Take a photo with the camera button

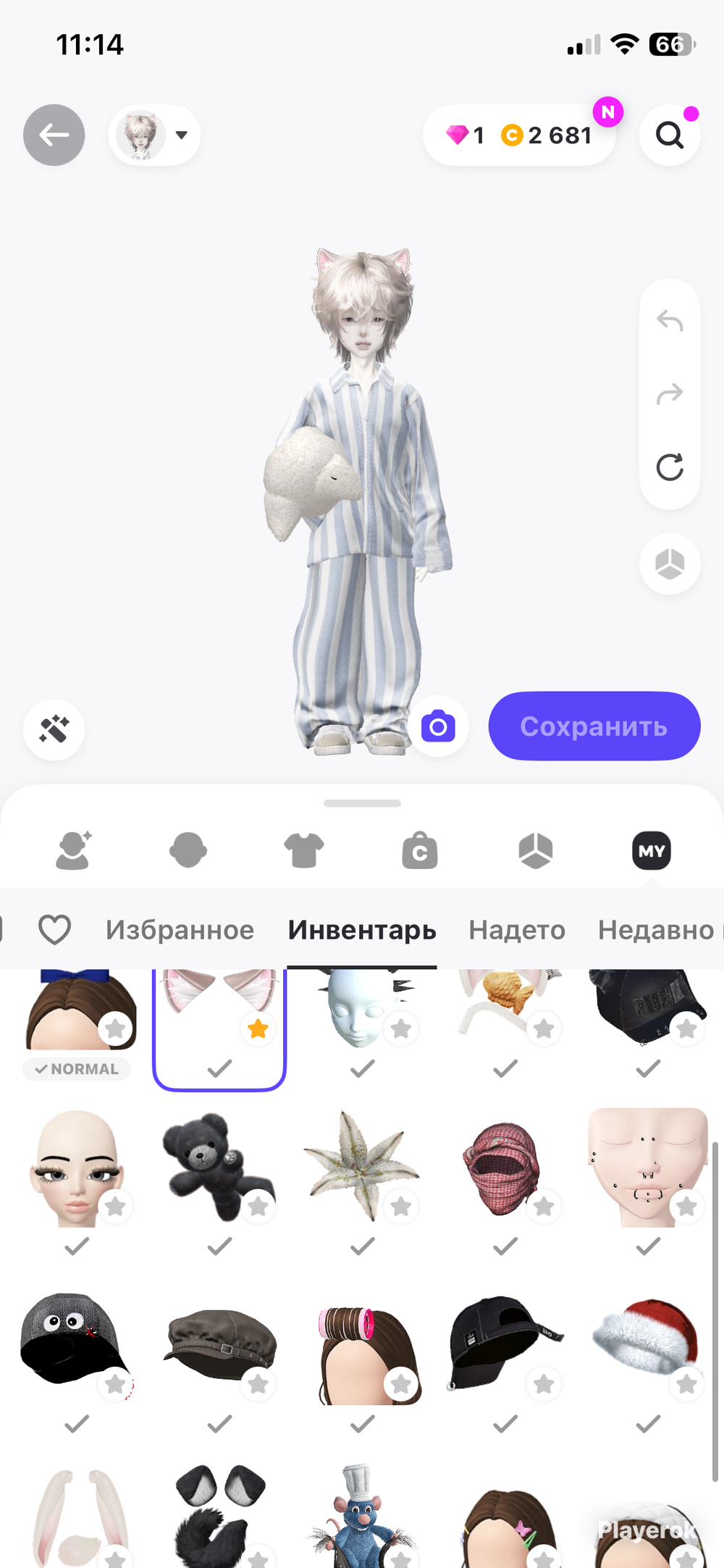[438, 726]
